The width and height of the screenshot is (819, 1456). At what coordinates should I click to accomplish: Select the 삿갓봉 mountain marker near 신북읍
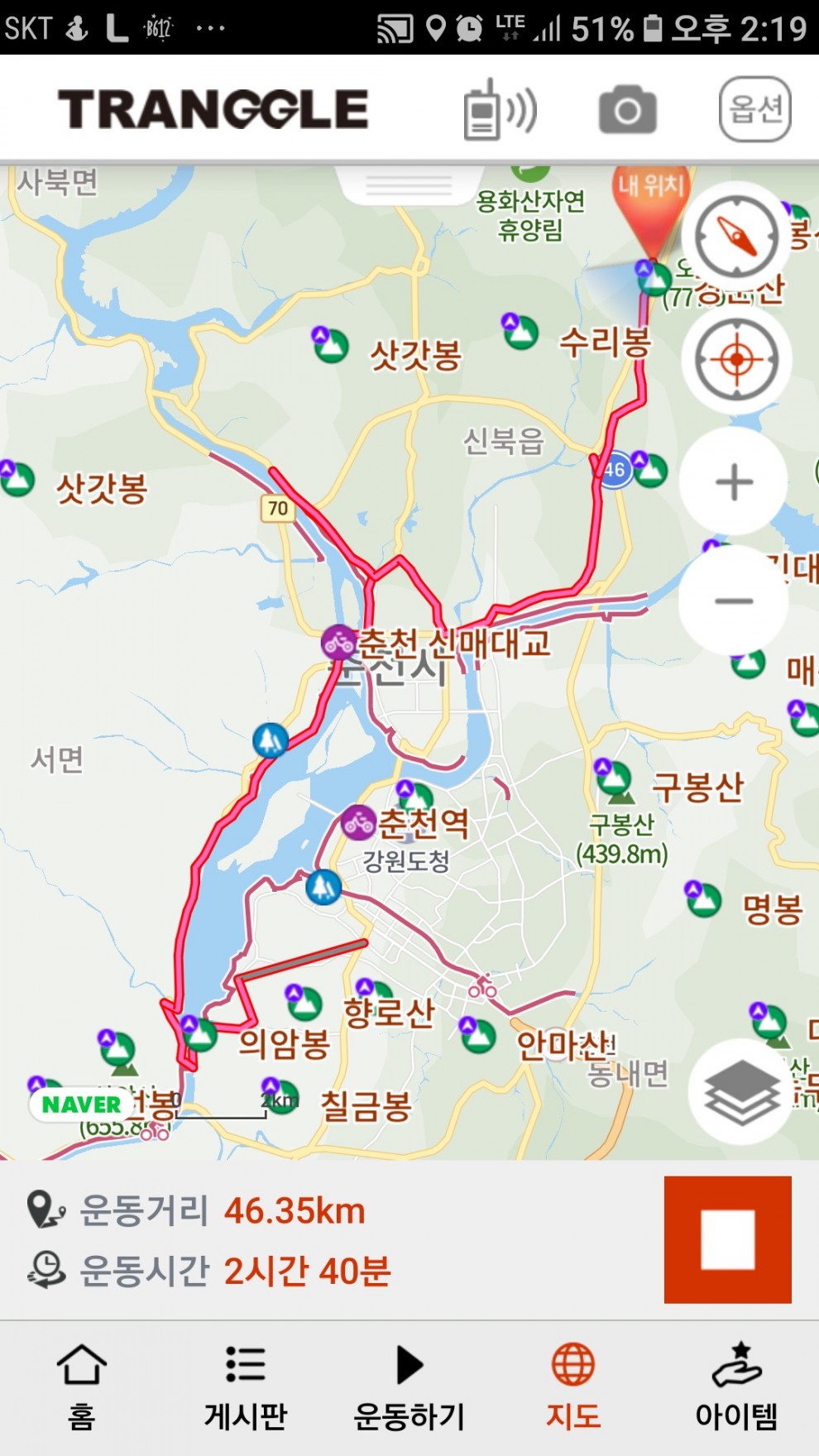click(x=331, y=345)
